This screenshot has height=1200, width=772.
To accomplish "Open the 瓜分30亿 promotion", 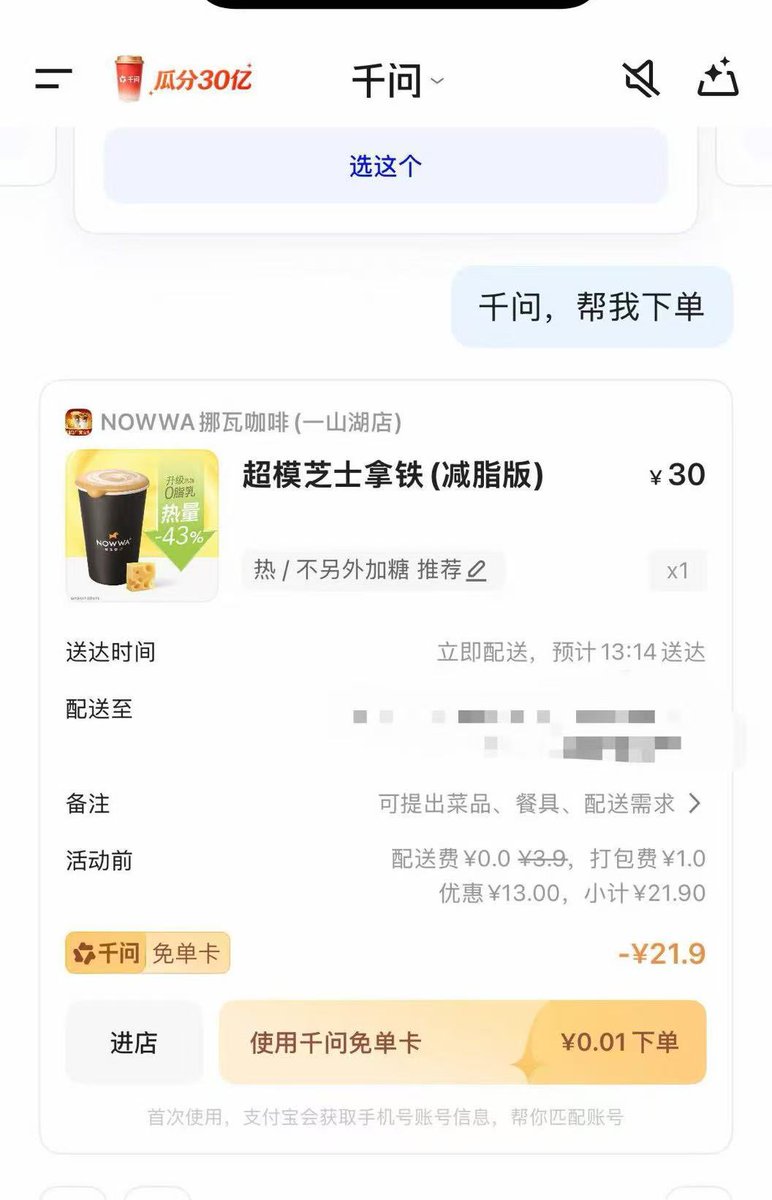I will pos(183,80).
